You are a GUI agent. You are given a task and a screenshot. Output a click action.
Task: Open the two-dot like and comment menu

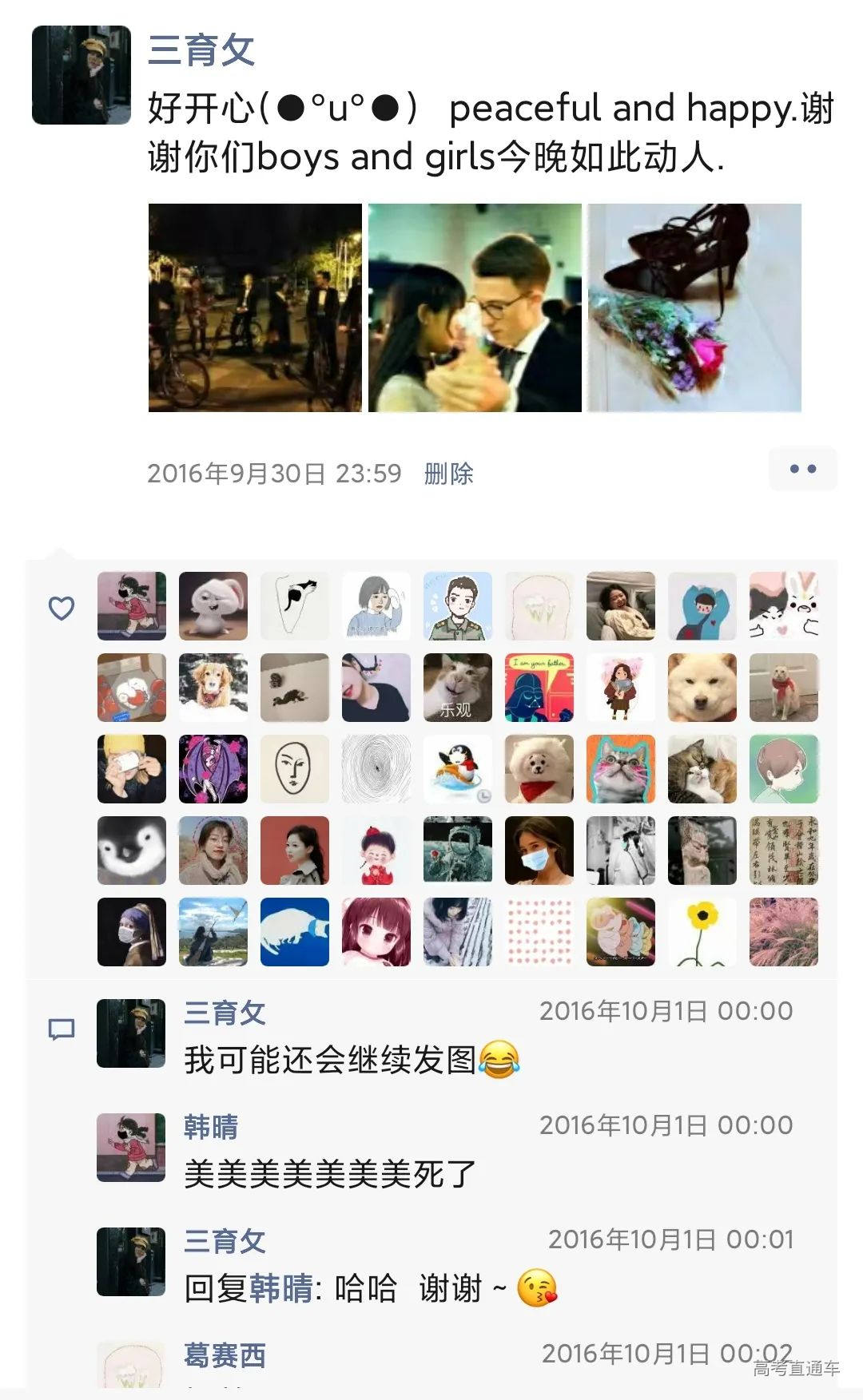coord(802,469)
